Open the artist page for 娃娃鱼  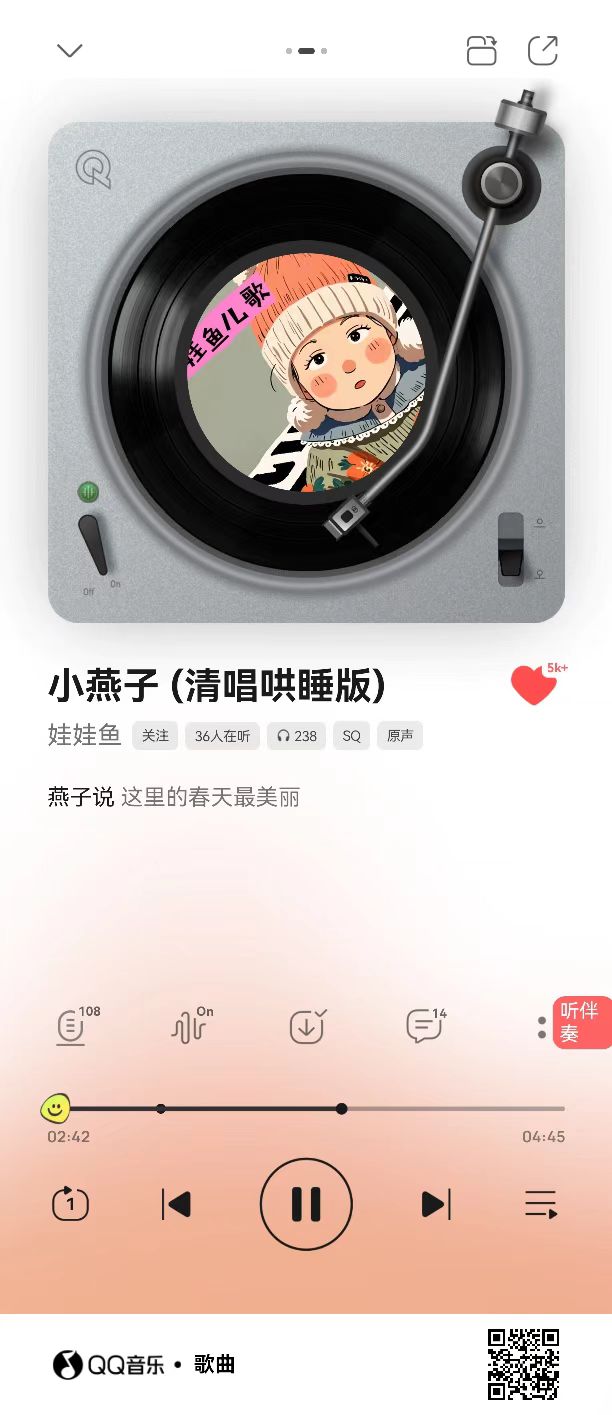point(84,735)
